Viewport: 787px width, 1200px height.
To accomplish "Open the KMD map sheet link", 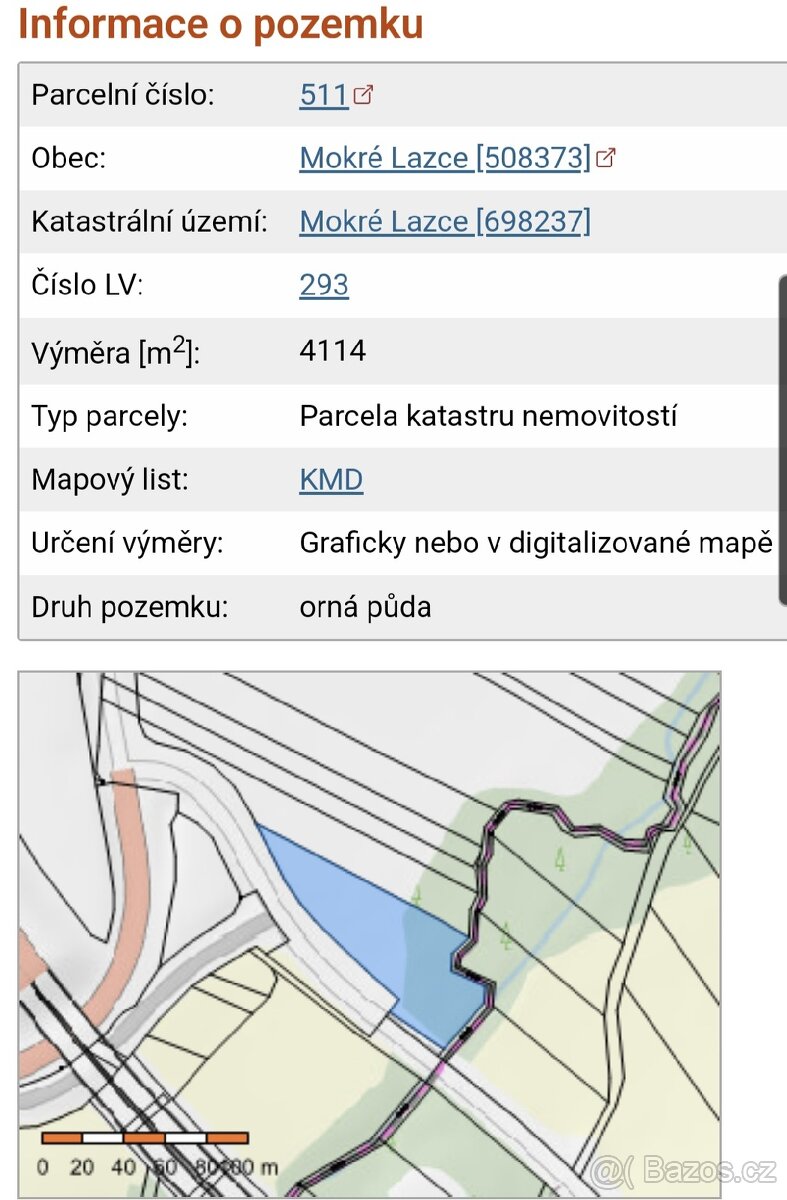I will coord(331,480).
